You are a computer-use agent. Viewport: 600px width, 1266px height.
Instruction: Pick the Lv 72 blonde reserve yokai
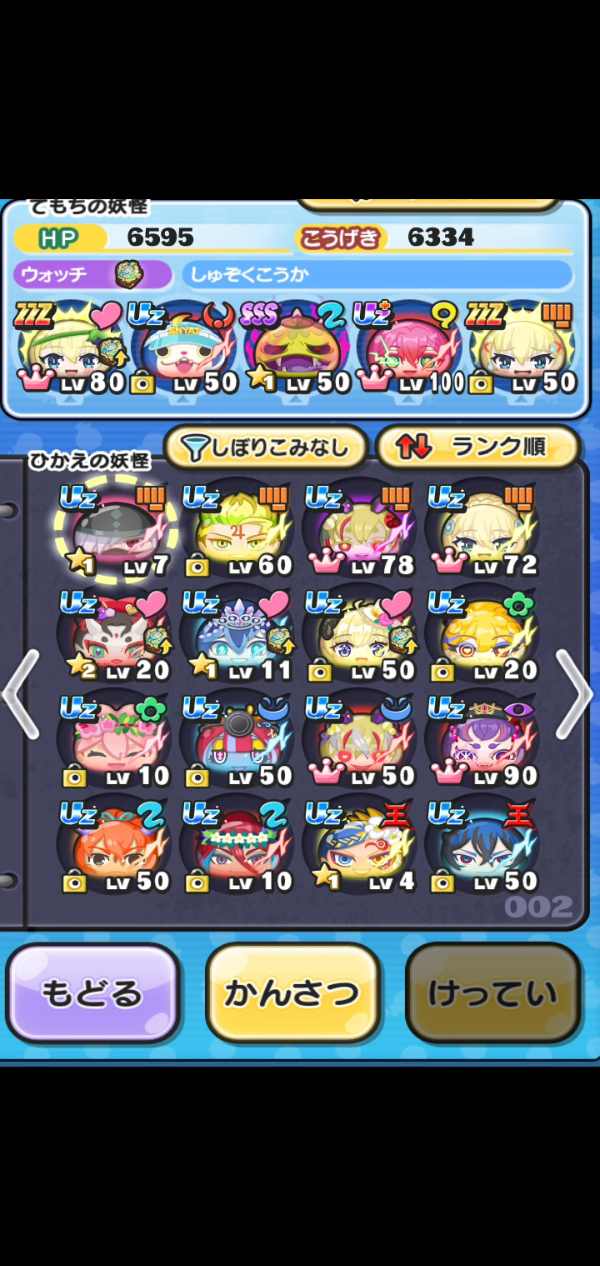pyautogui.click(x=482, y=532)
